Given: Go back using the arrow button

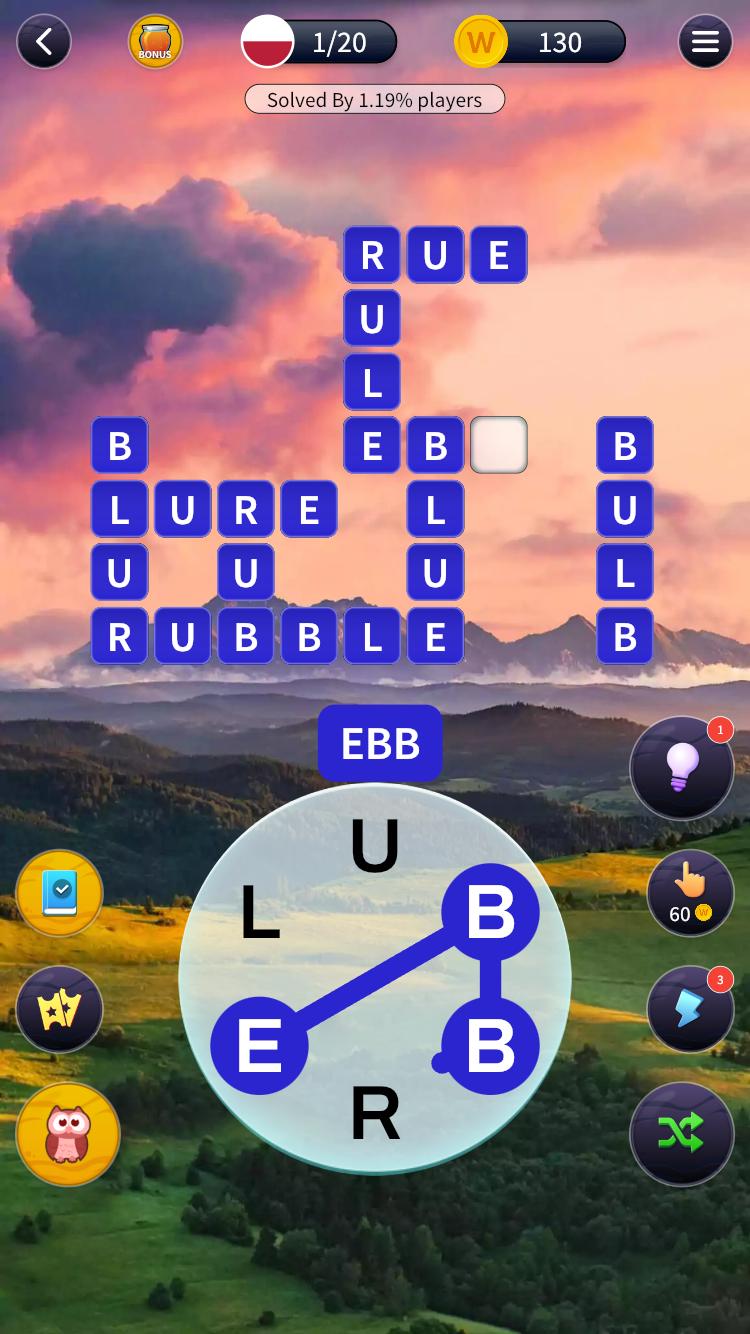Looking at the screenshot, I should point(44,42).
